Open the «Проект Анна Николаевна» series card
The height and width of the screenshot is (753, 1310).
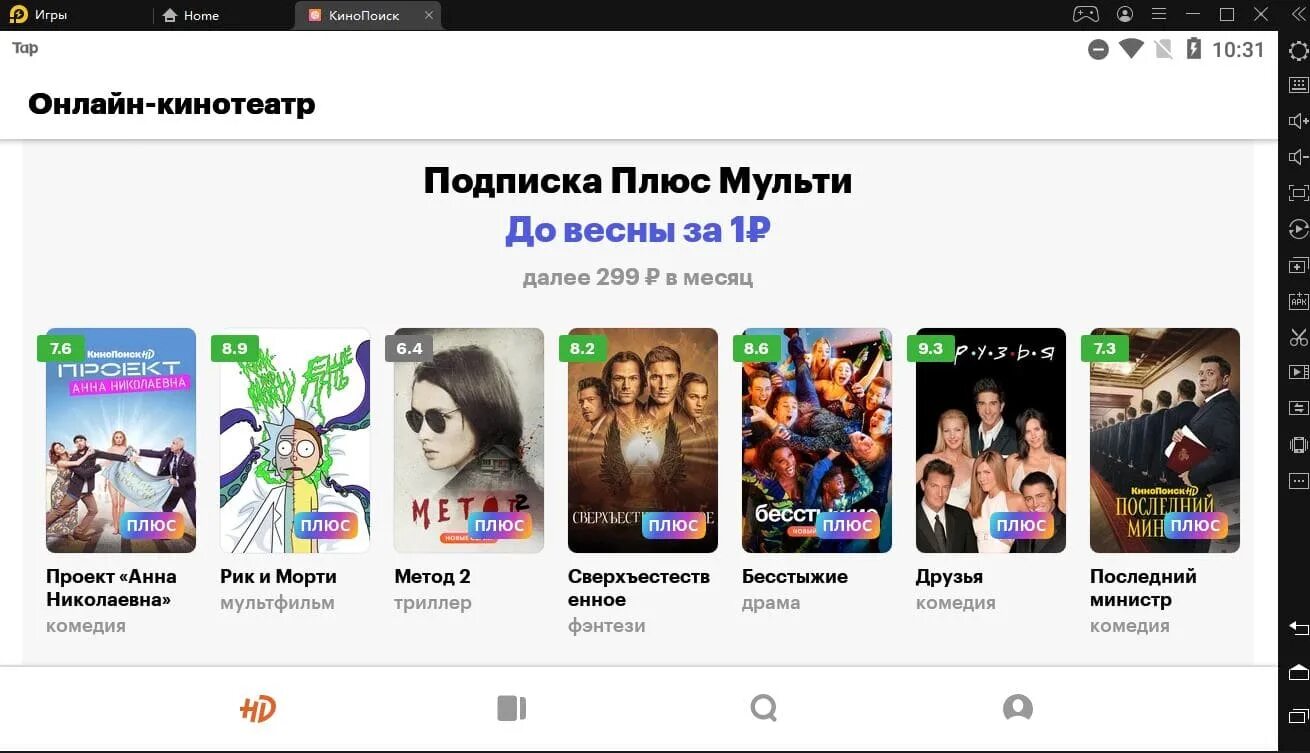click(x=121, y=440)
